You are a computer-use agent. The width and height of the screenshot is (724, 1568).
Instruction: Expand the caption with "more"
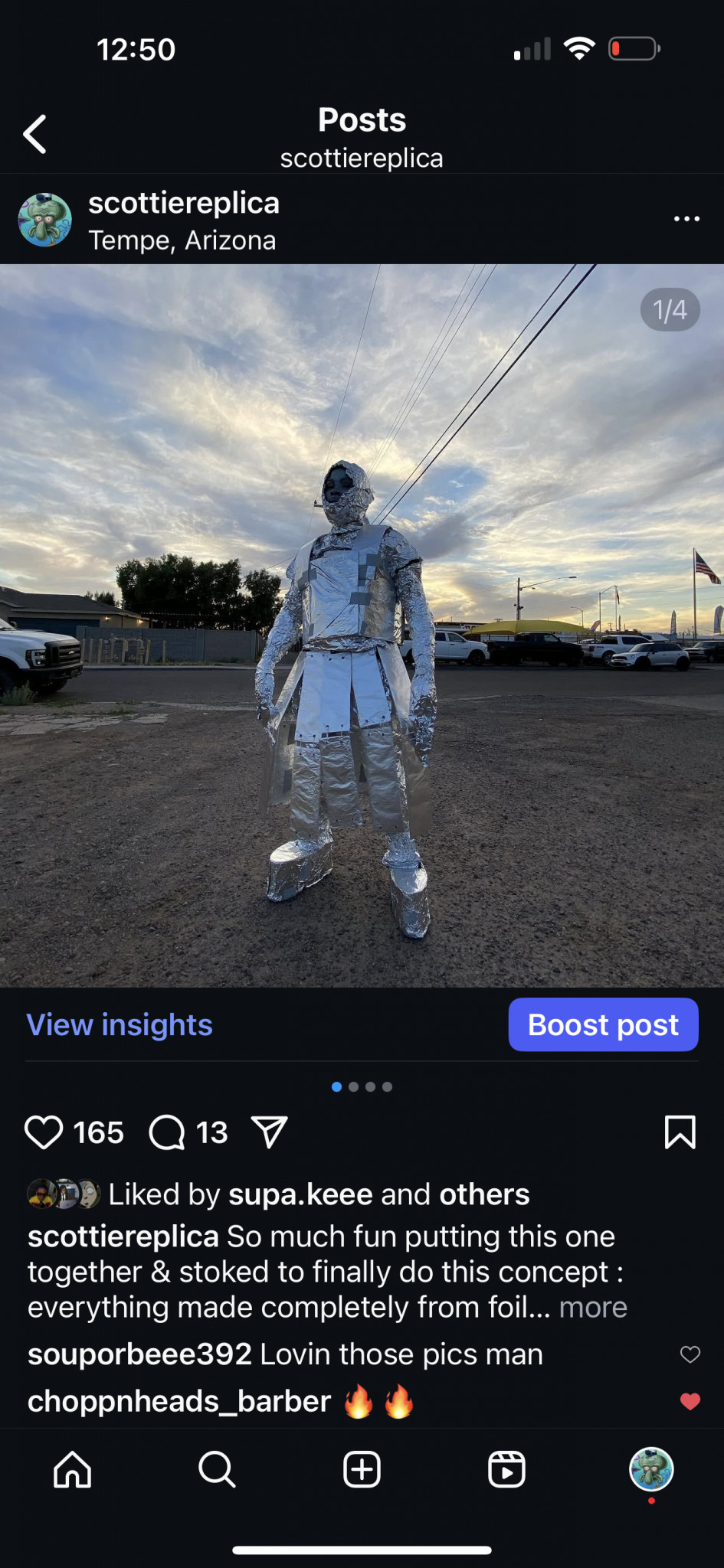593,1308
